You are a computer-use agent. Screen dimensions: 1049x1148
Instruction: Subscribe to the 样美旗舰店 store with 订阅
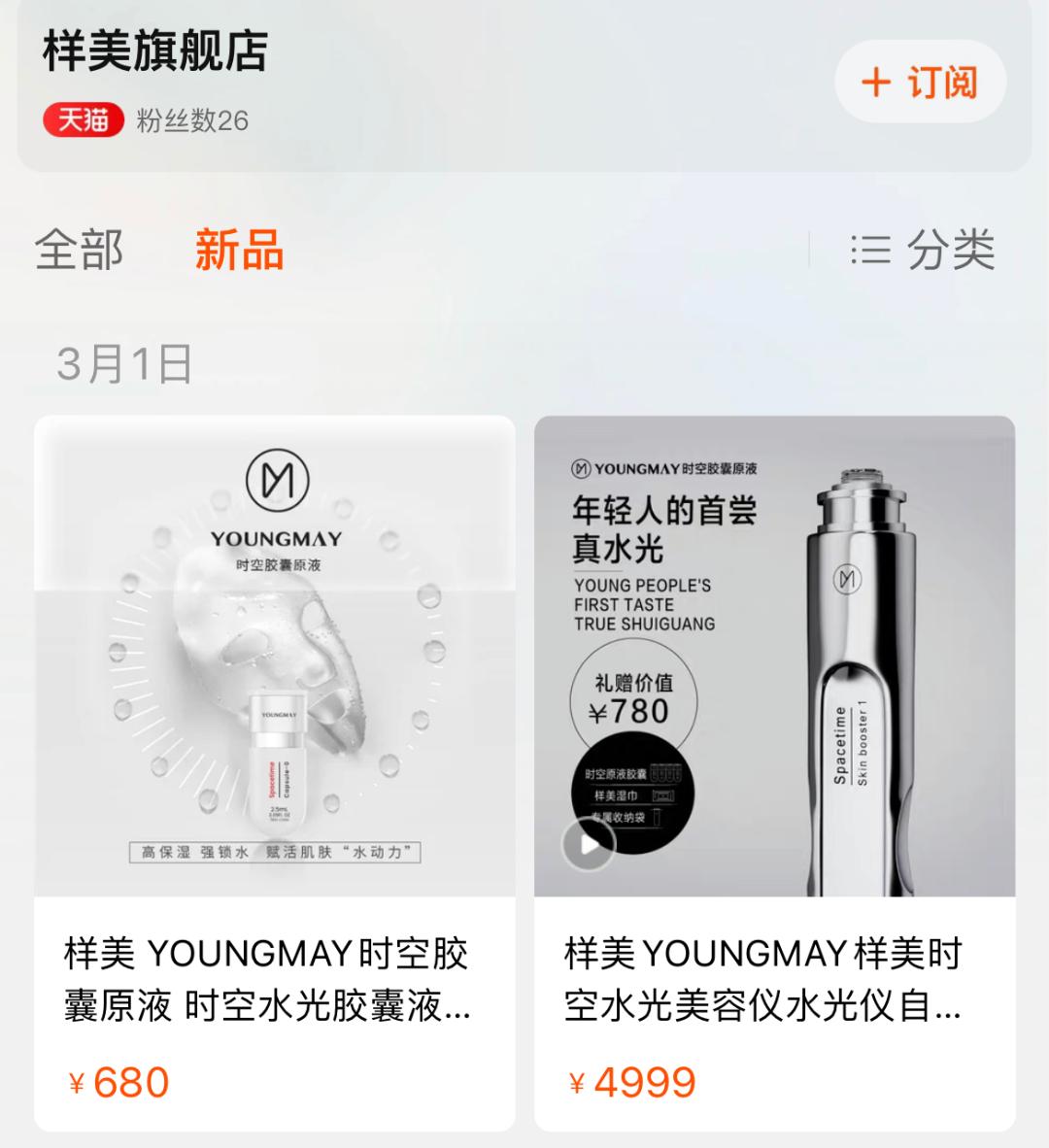[x=920, y=83]
